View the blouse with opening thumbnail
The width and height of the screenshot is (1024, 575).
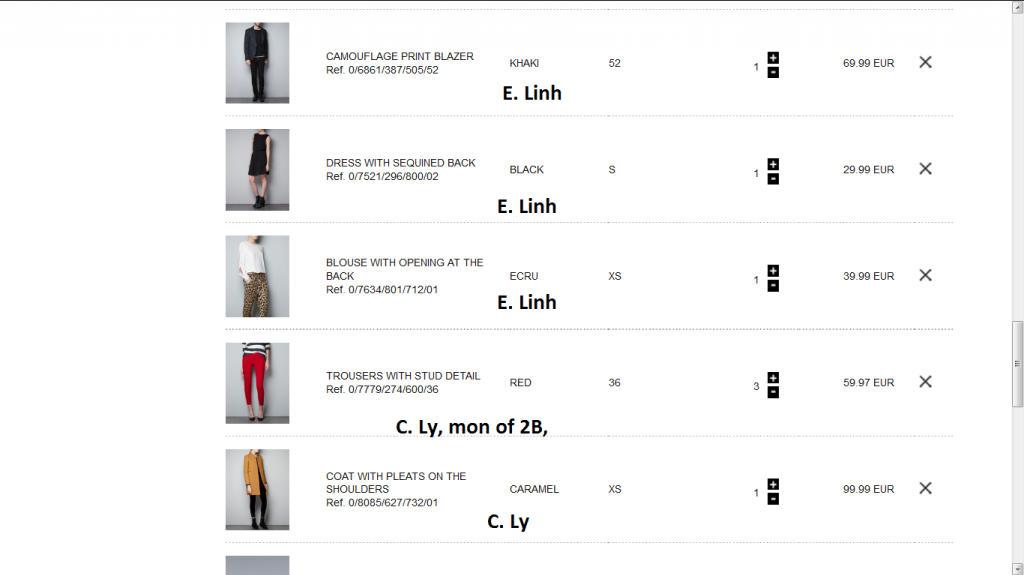click(257, 276)
